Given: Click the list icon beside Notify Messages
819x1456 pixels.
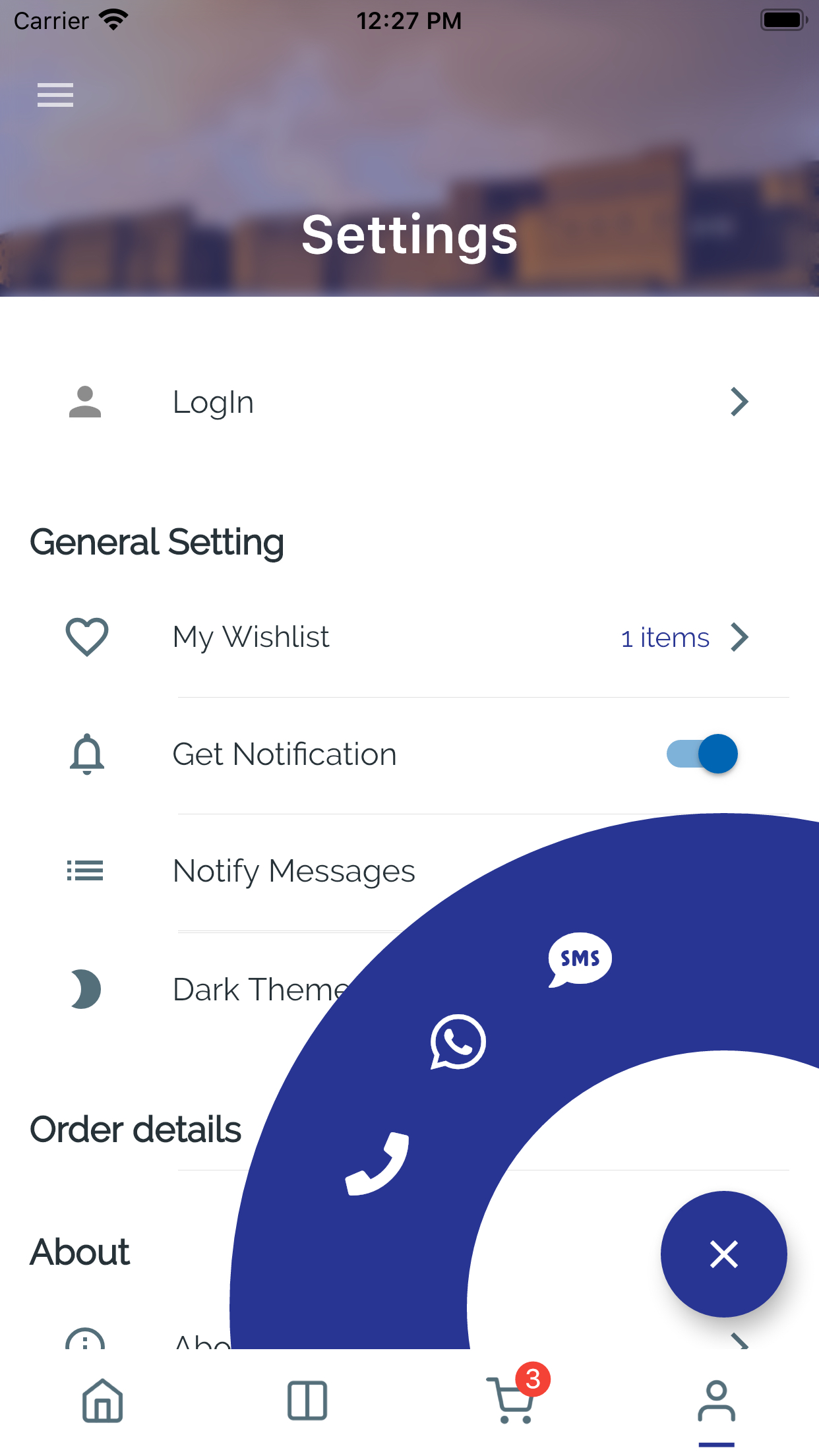Looking at the screenshot, I should (x=85, y=871).
